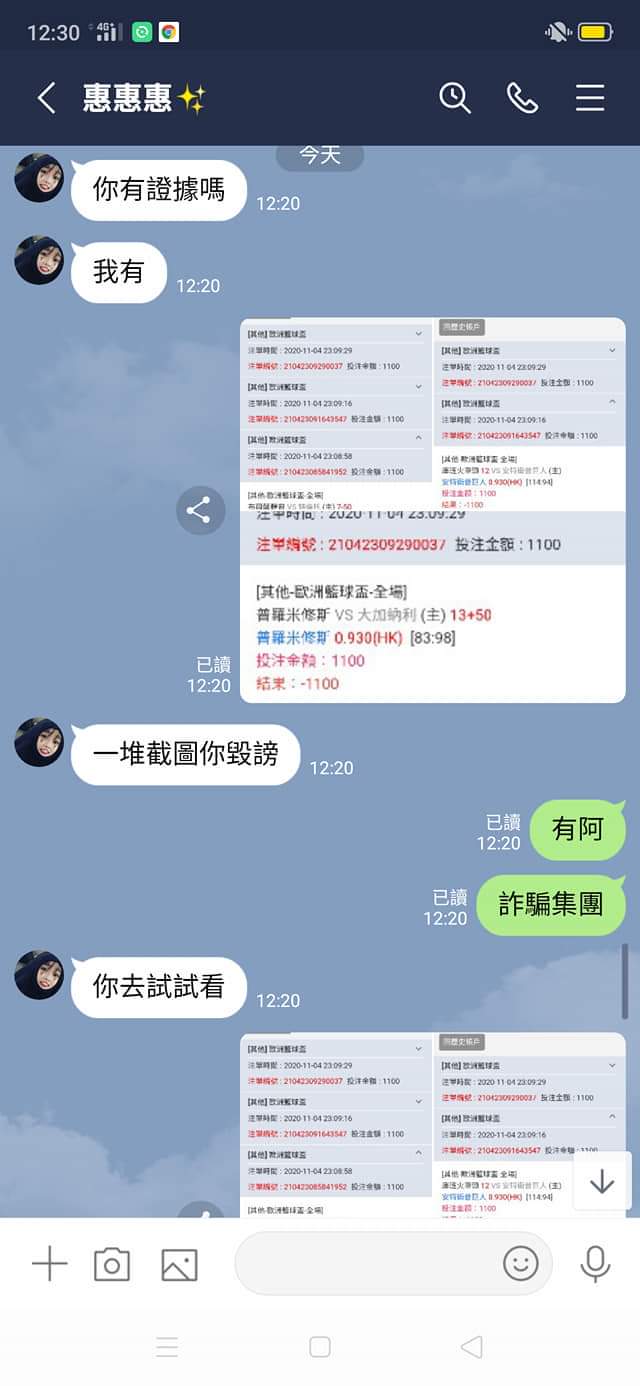Start a voice call with 惠惠惠
The width and height of the screenshot is (640, 1386).
point(522,98)
